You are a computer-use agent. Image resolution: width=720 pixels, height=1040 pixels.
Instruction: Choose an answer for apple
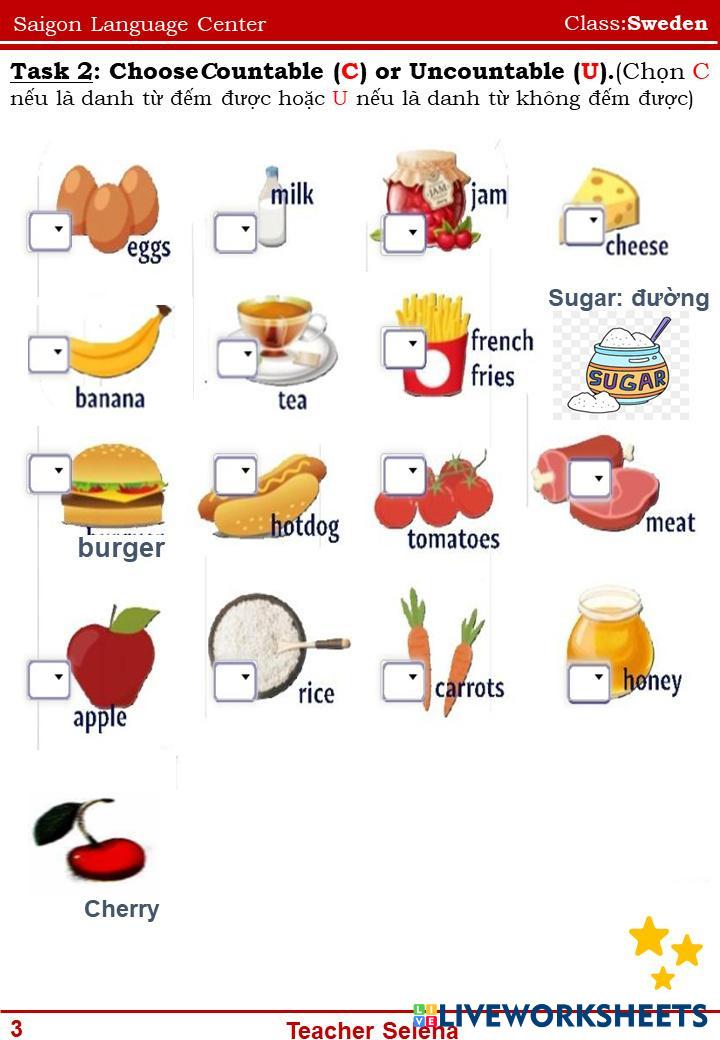[49, 680]
